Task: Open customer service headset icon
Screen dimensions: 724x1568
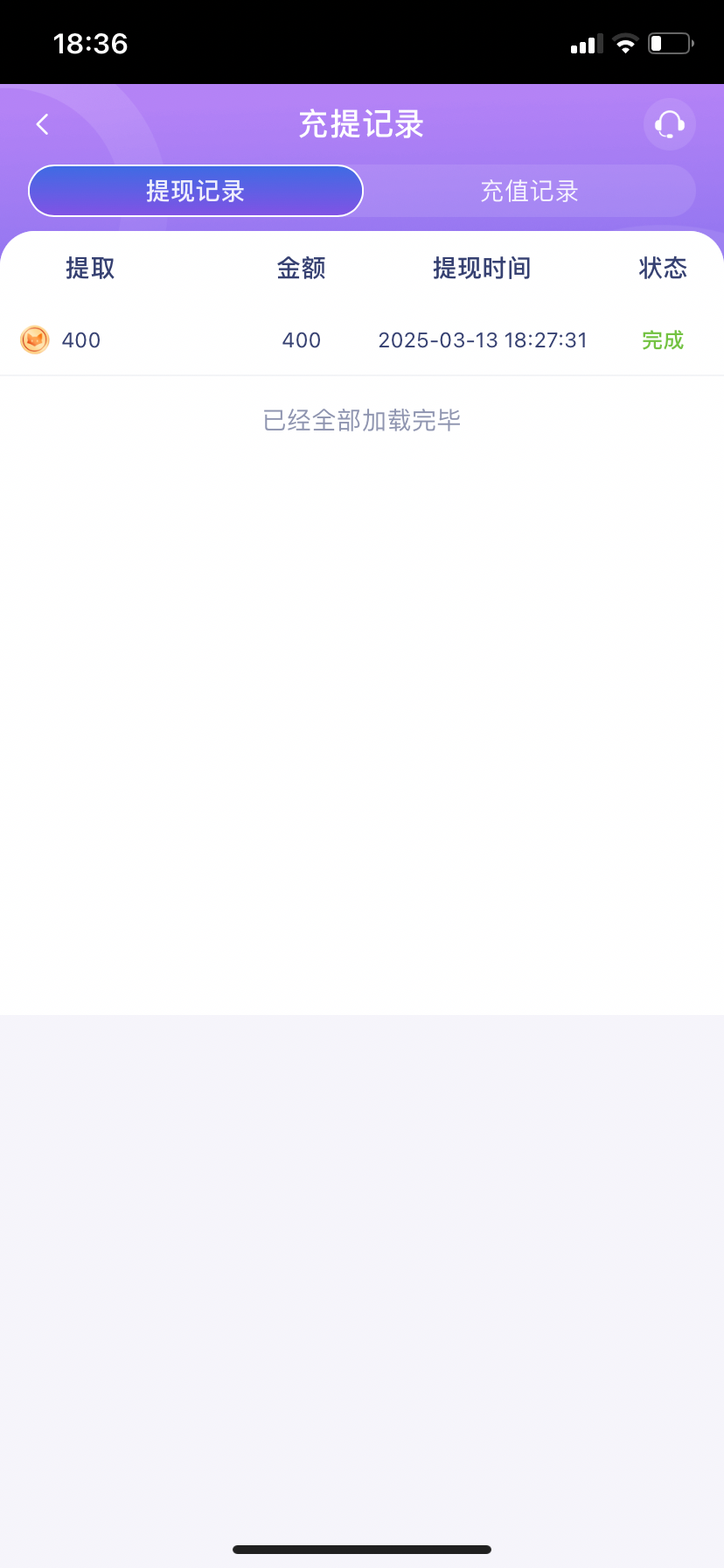Action: (670, 124)
